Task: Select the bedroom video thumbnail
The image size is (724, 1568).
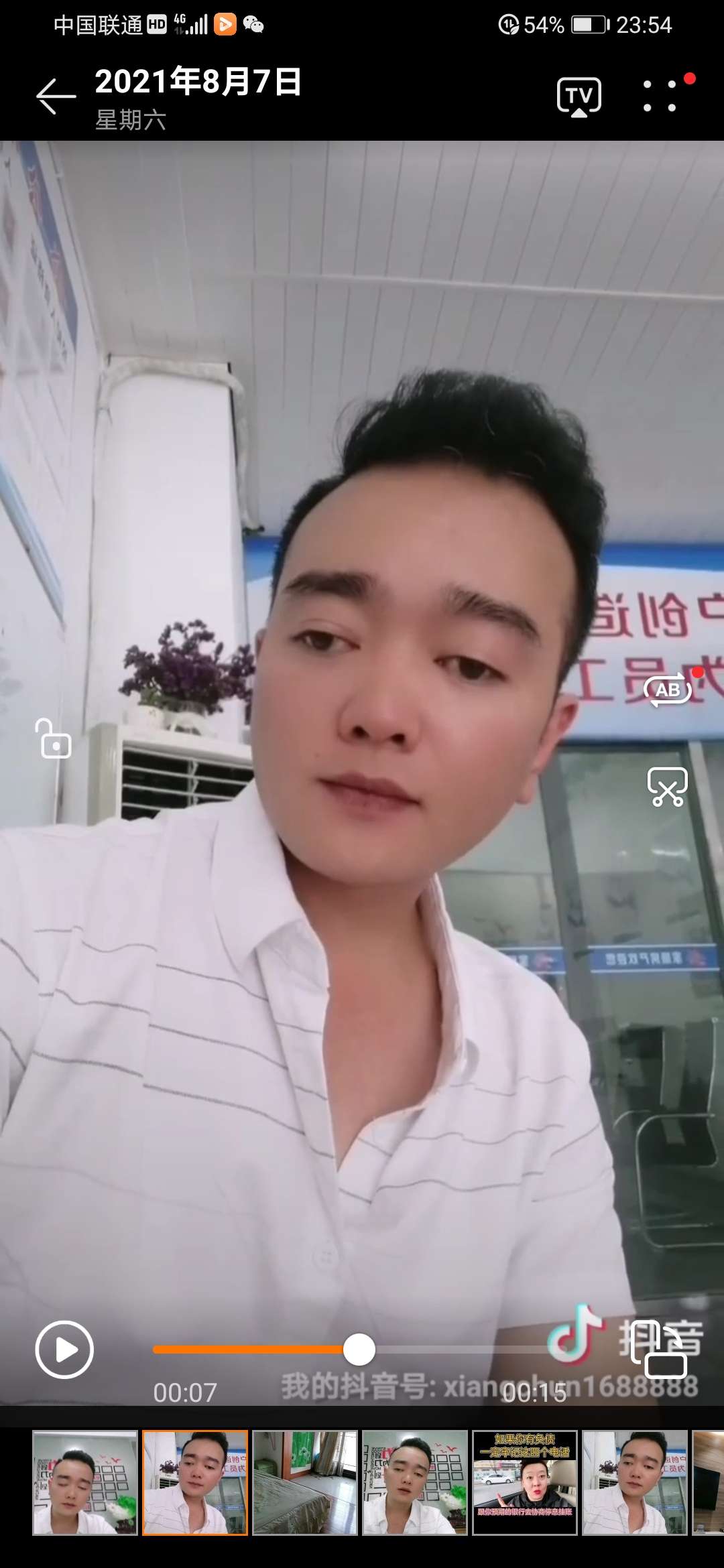Action: coord(305,1482)
